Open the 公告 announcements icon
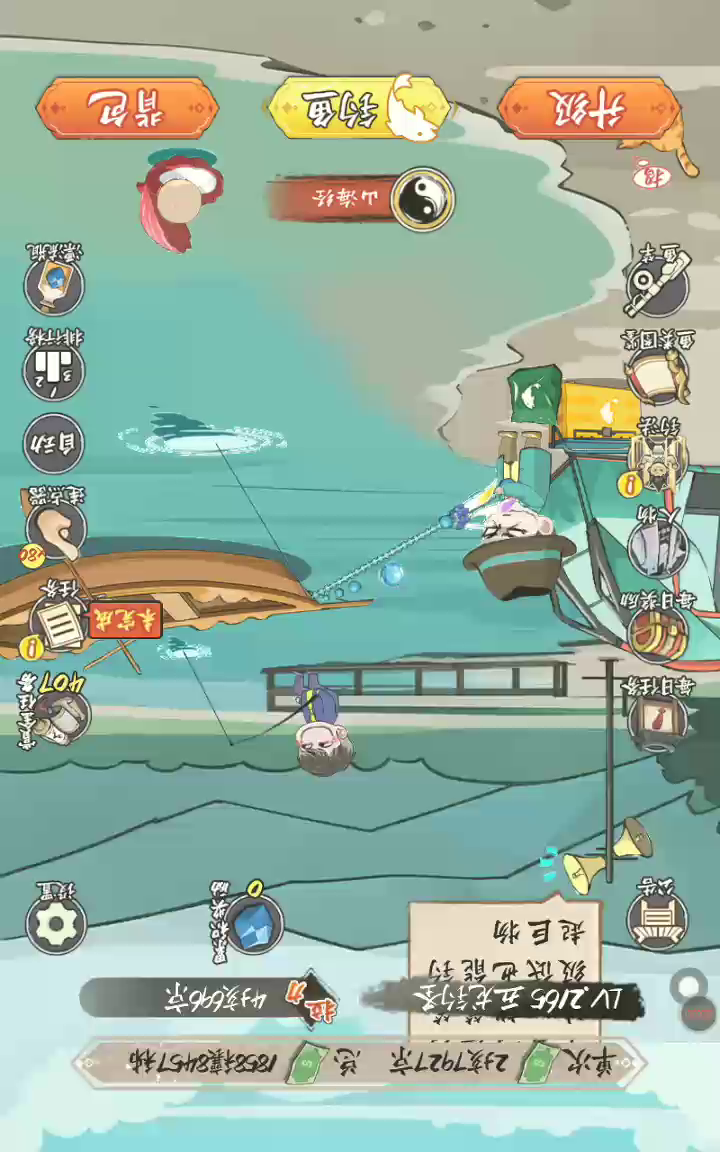This screenshot has width=720, height=1152. click(x=657, y=918)
